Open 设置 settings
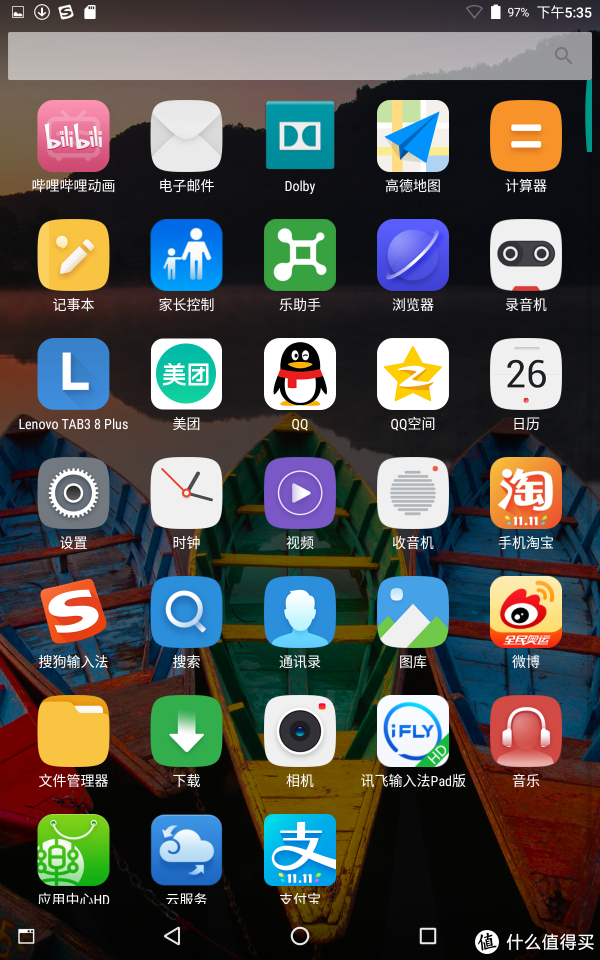600x960 pixels. [73, 493]
